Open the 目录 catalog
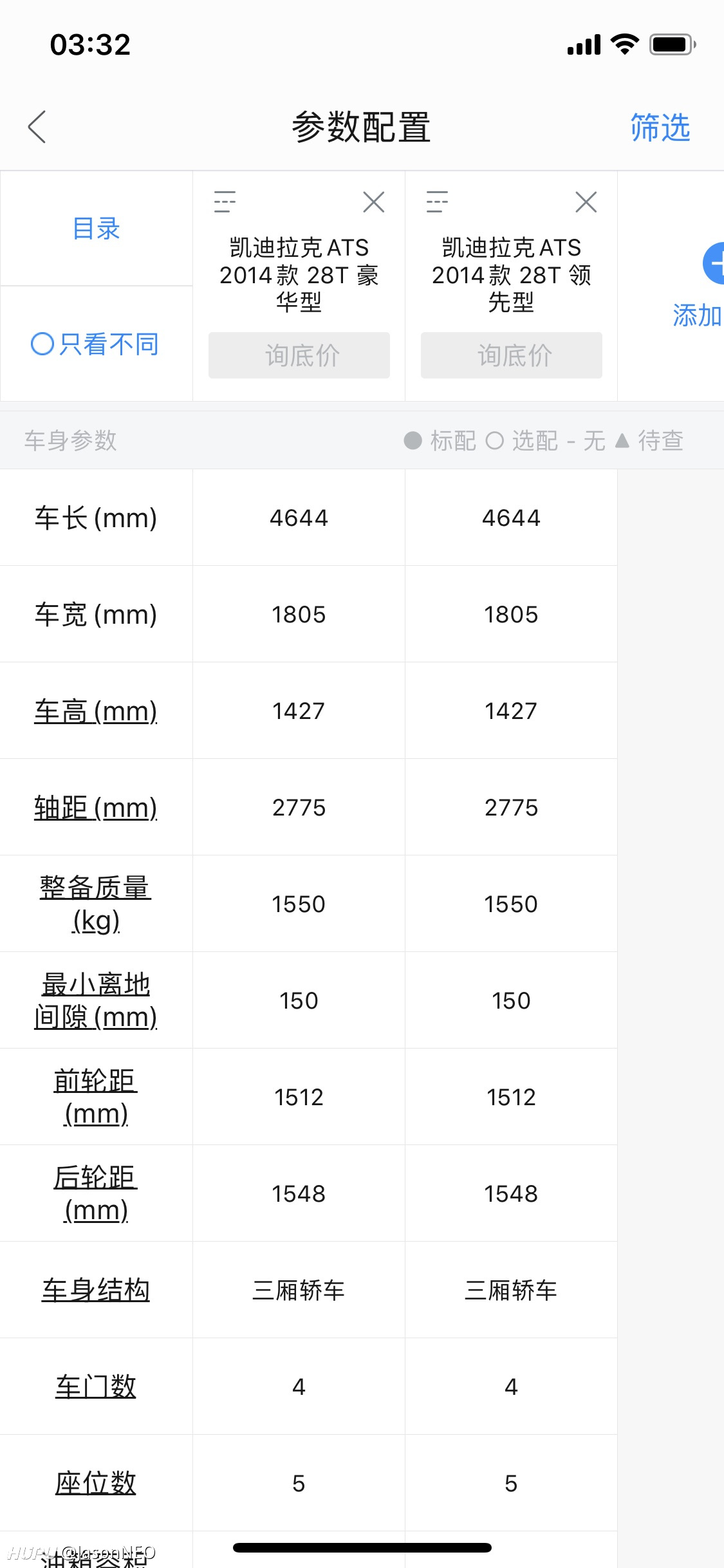 [97, 229]
